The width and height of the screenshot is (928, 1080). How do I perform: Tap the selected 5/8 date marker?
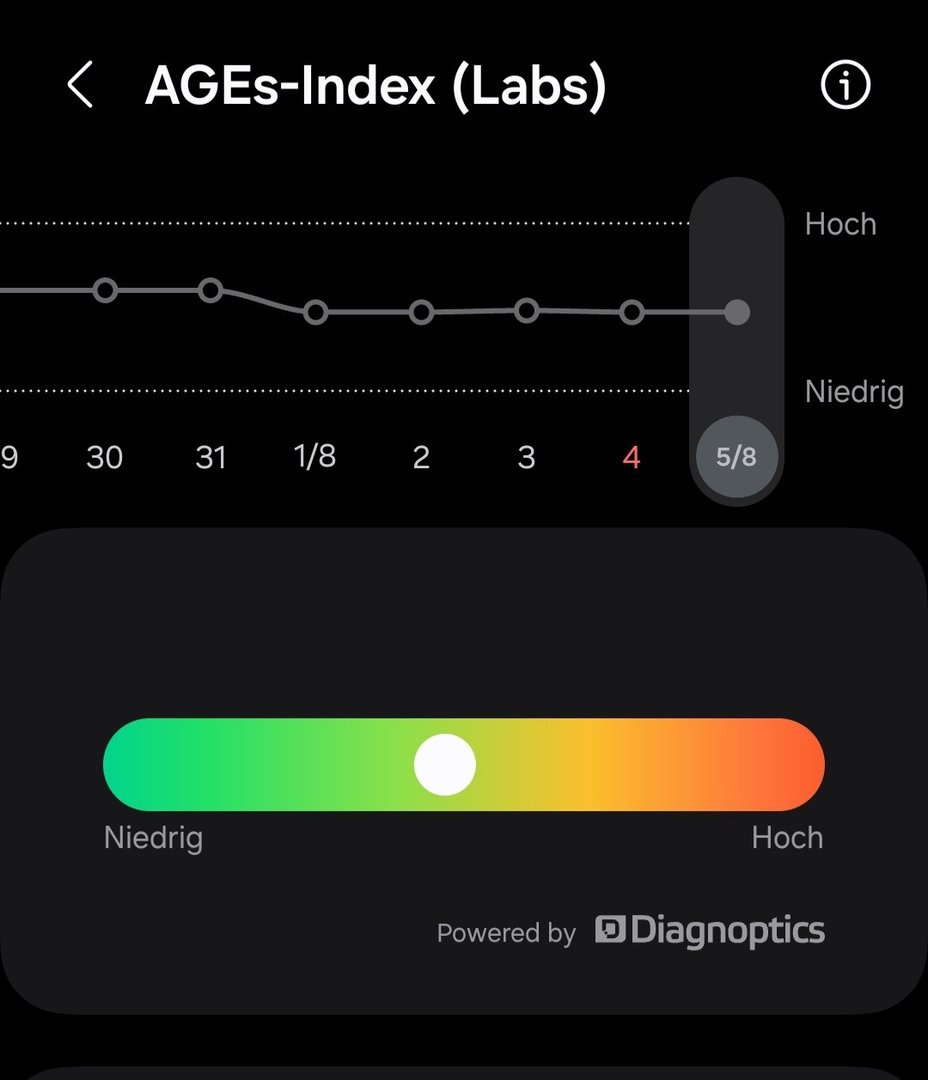click(736, 458)
